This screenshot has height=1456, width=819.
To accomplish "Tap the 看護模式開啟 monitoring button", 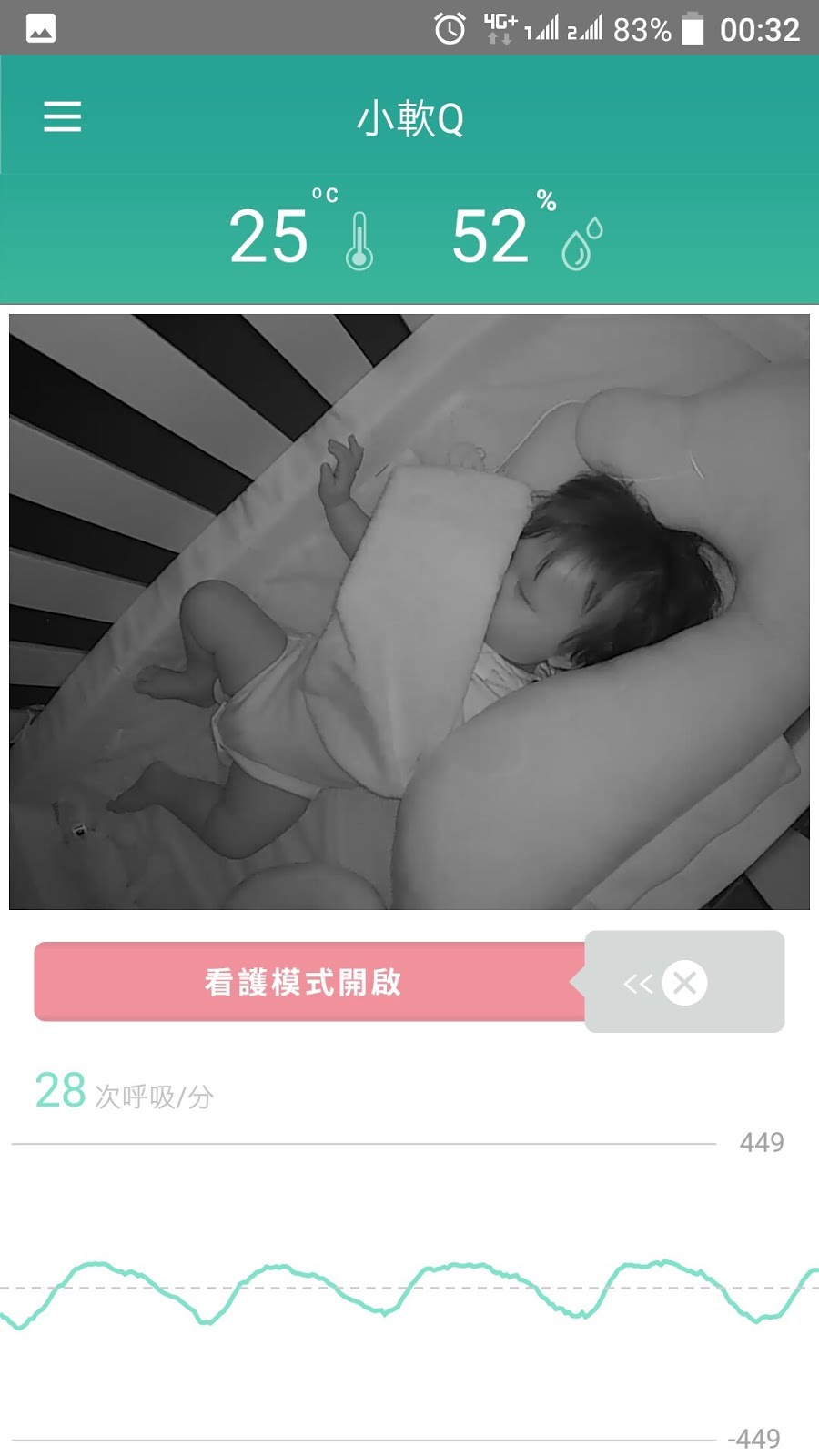I will point(303,982).
